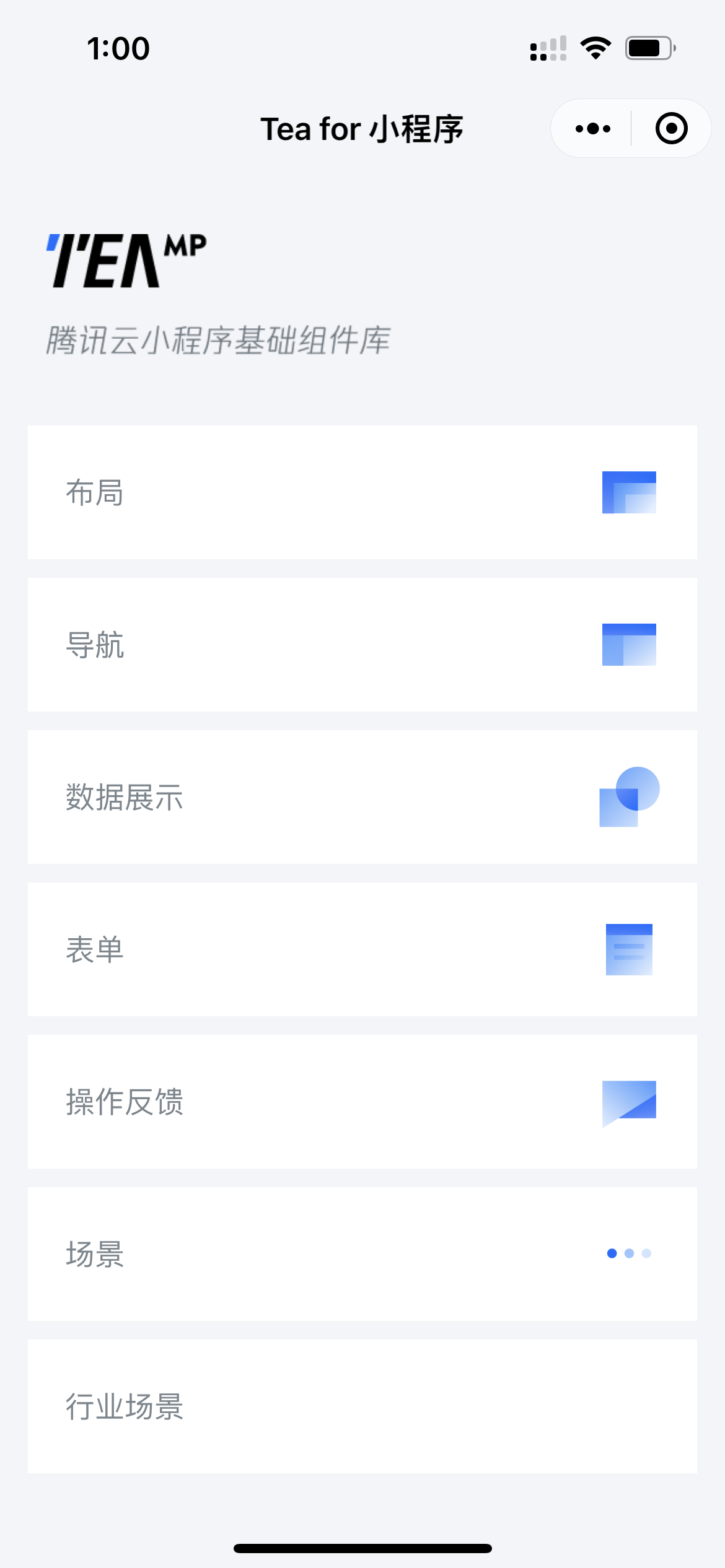Open the 布局 component category
Screen dimensions: 725x1568
362,492
